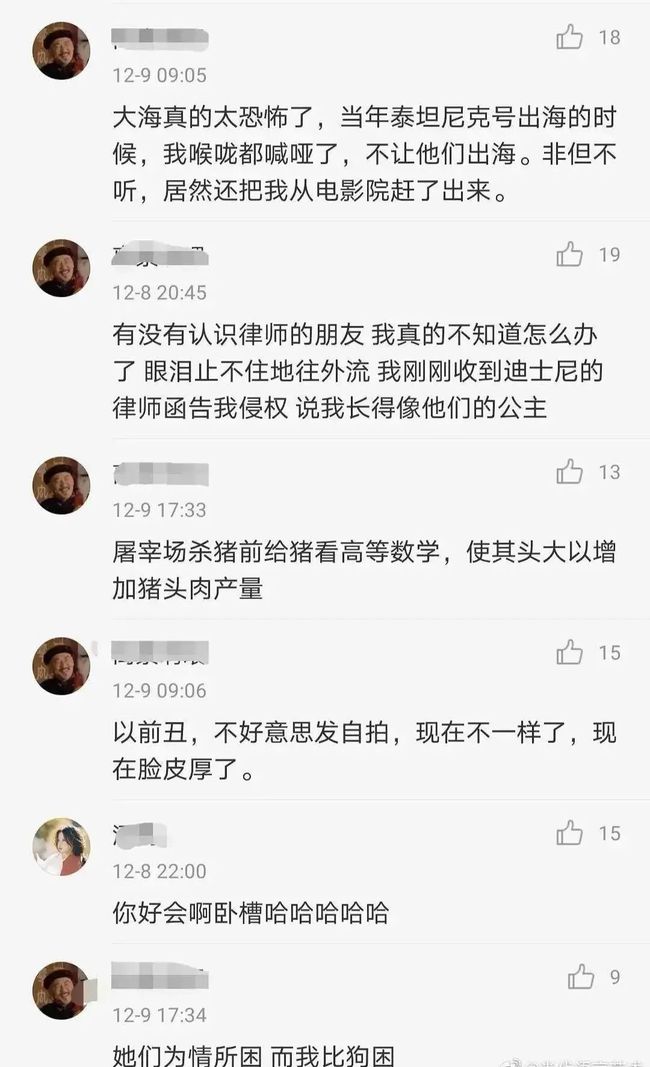This screenshot has height=1067, width=650.
Task: Tap the avatar beside the 以前丑 comment
Action: [x=61, y=666]
